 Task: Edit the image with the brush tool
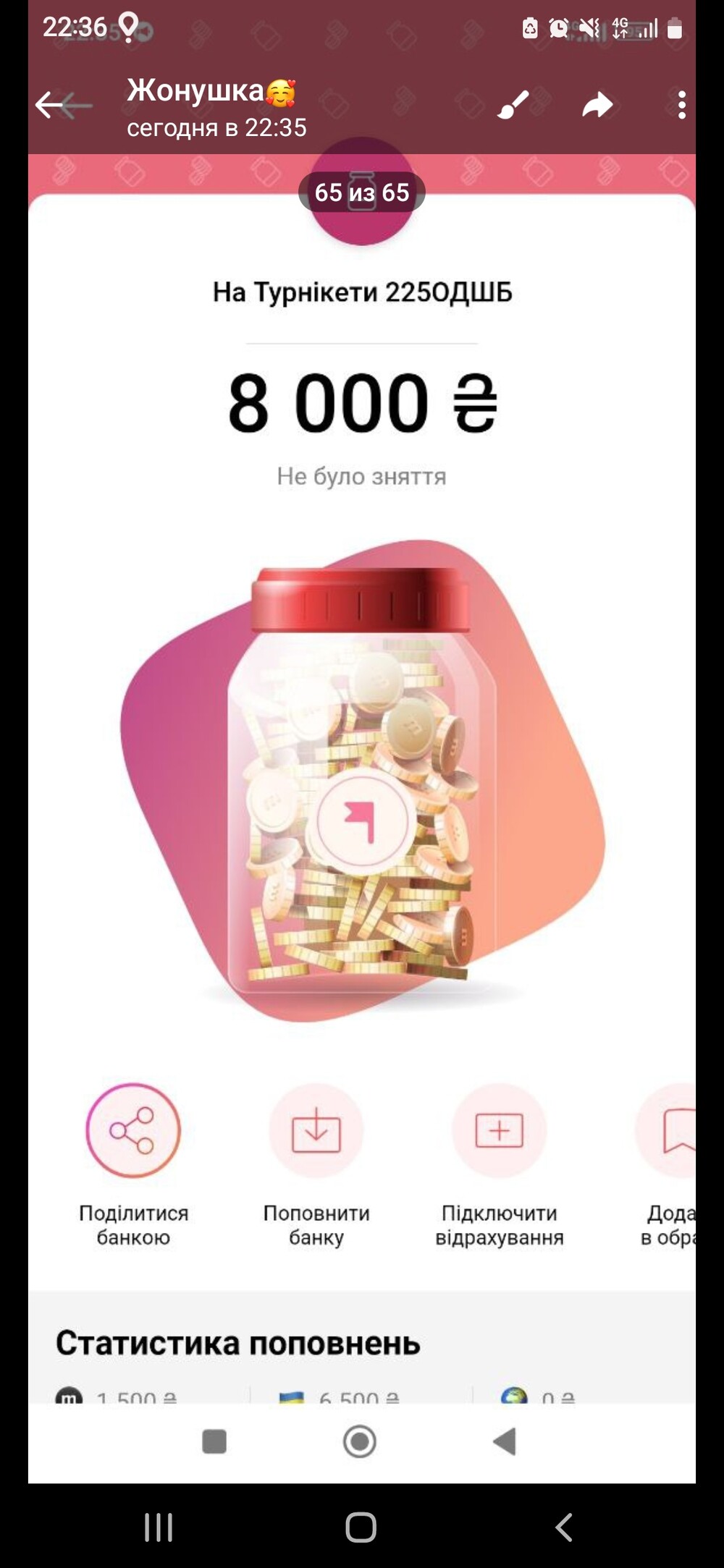coord(513,106)
